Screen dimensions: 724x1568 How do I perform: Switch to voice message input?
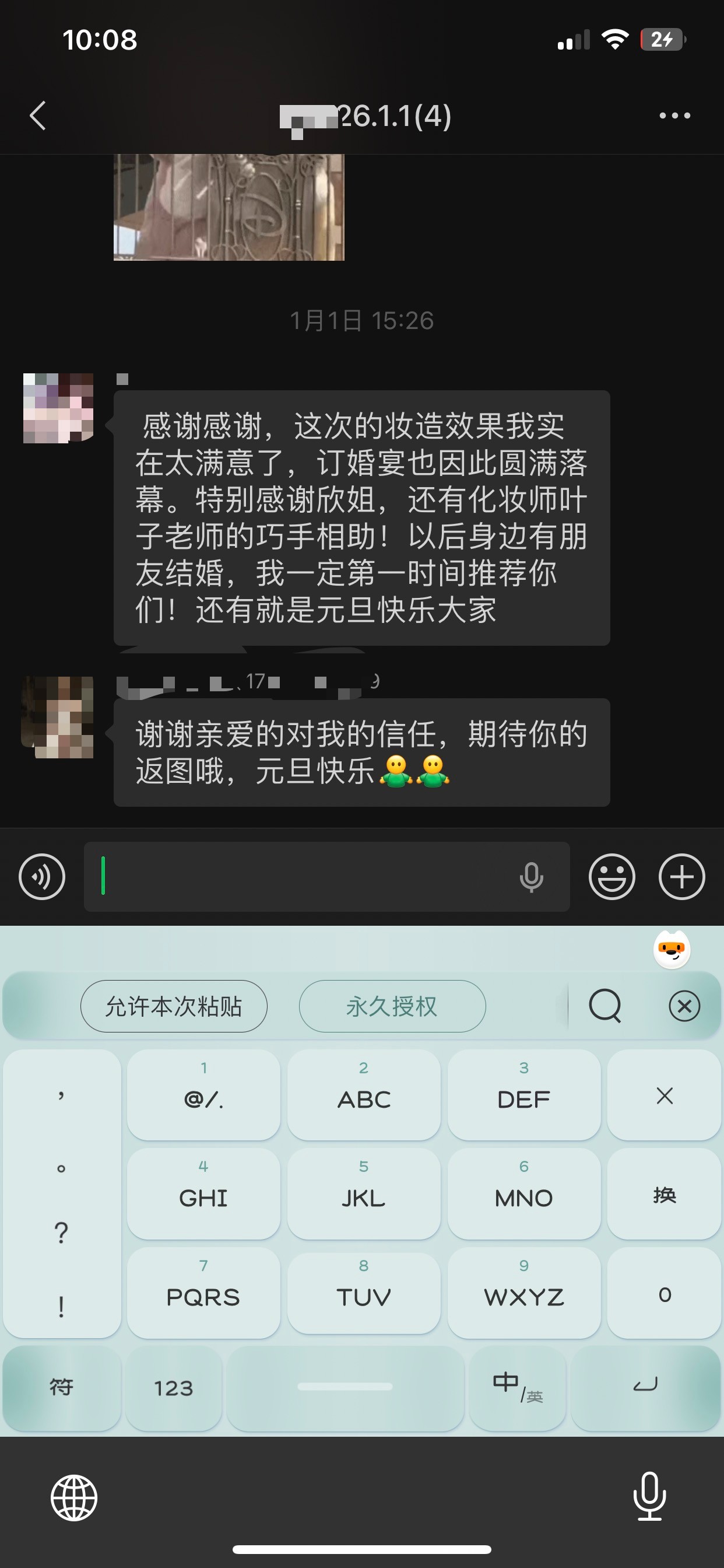42,877
